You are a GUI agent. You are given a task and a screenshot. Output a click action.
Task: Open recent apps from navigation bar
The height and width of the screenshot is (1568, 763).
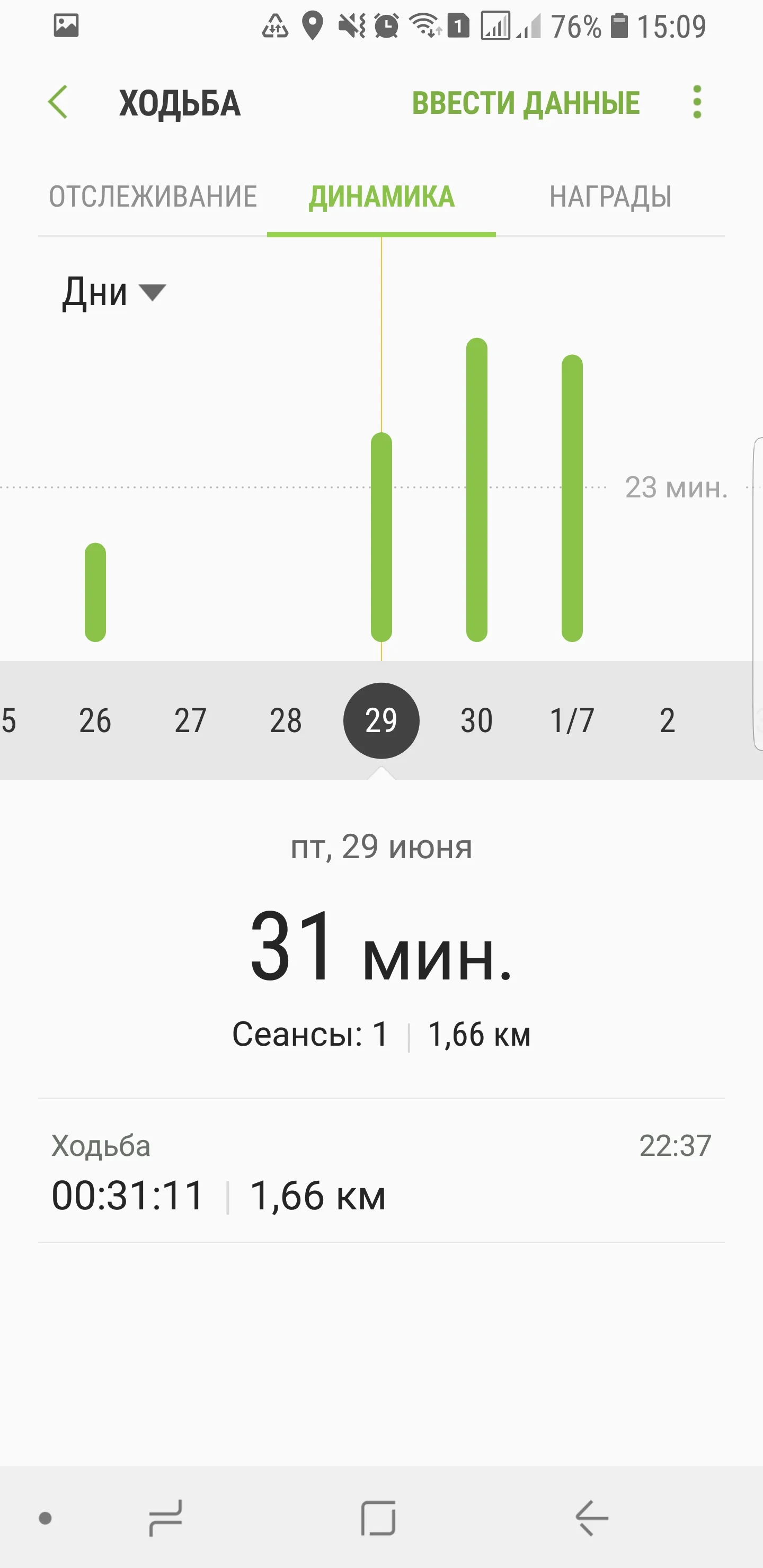pyautogui.click(x=166, y=1518)
